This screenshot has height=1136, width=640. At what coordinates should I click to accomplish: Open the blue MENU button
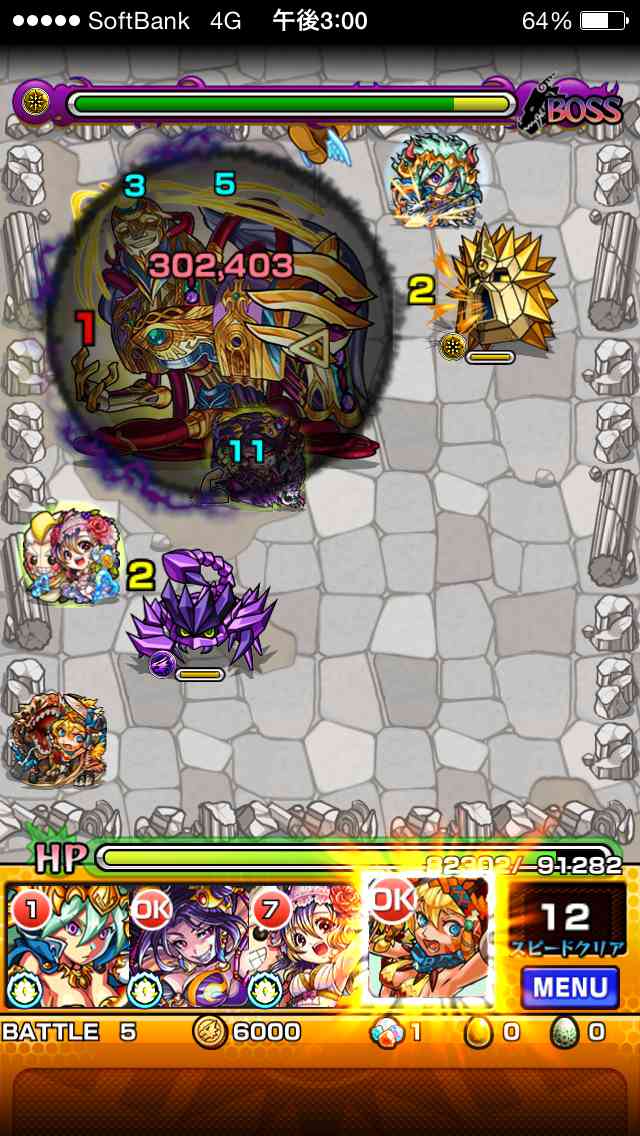(570, 988)
